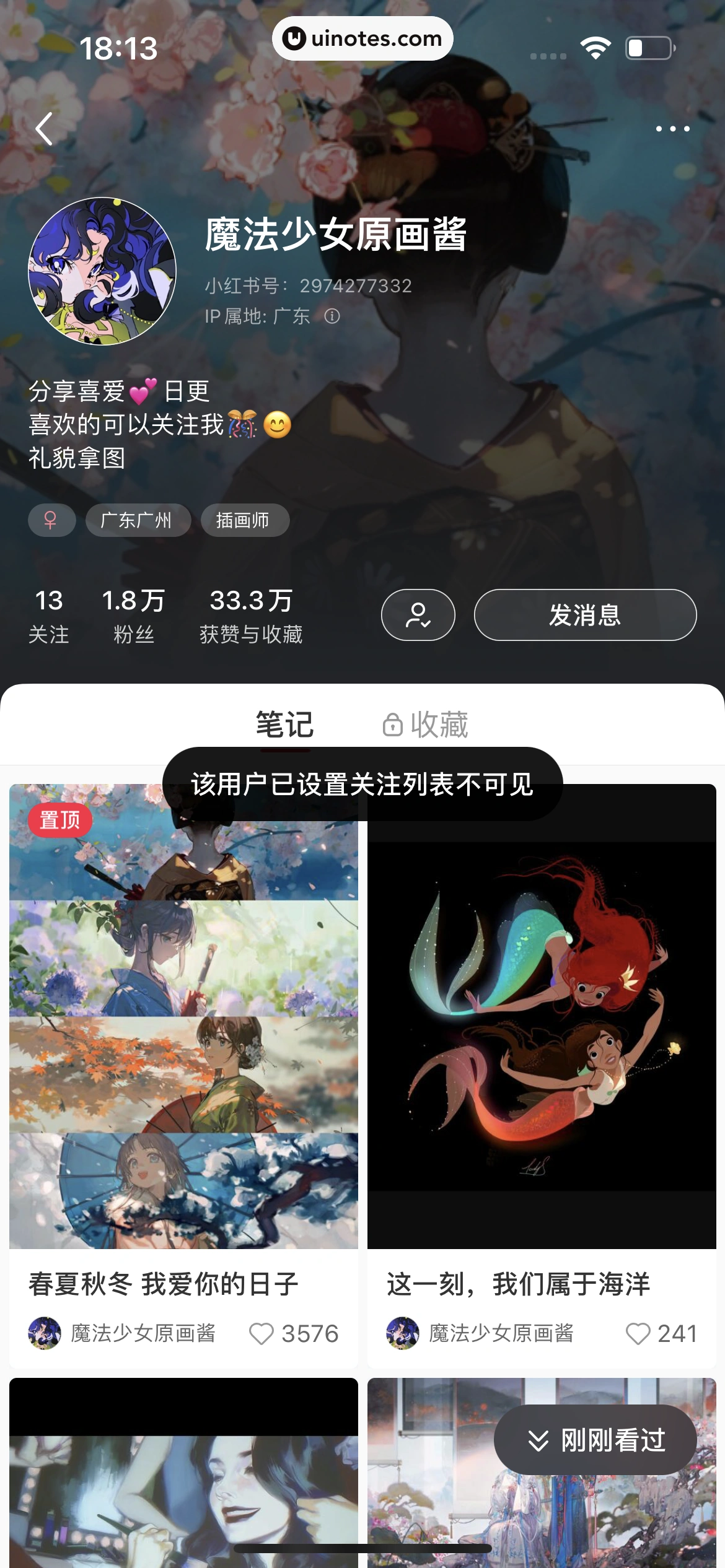The height and width of the screenshot is (1568, 725).
Task: Tap the 插画师 profession tag
Action: coord(245,520)
